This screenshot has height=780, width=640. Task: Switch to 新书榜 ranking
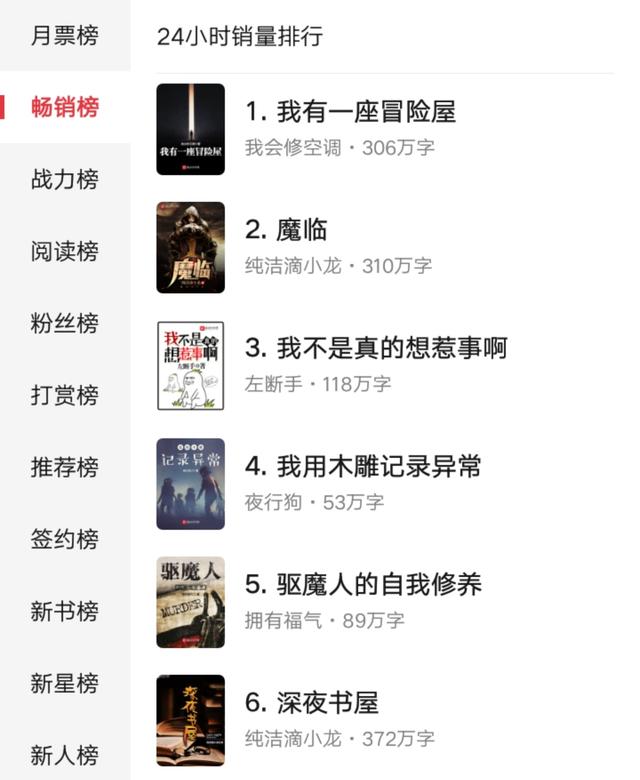65,612
